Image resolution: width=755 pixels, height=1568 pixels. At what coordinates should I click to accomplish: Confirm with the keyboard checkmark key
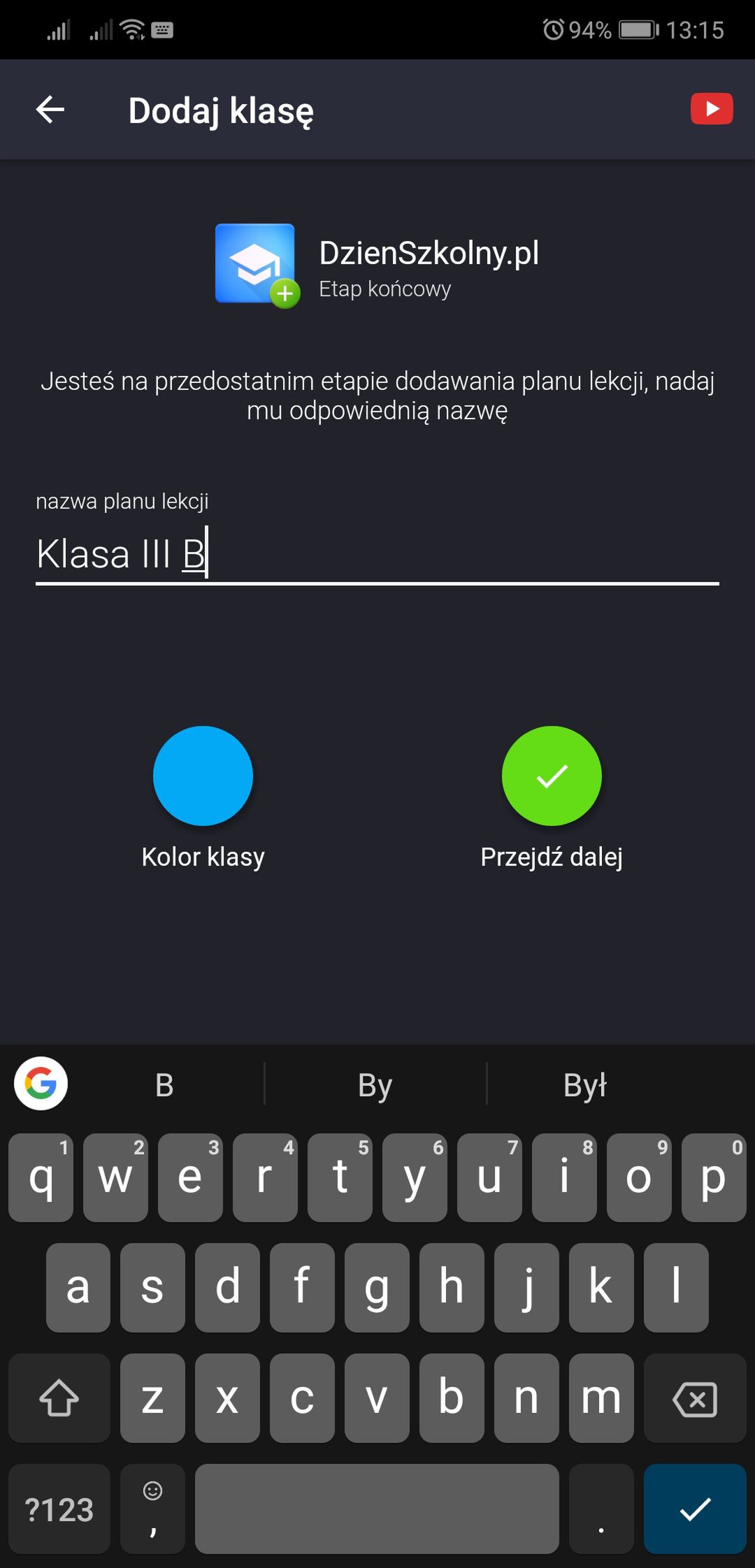pyautogui.click(x=695, y=1509)
